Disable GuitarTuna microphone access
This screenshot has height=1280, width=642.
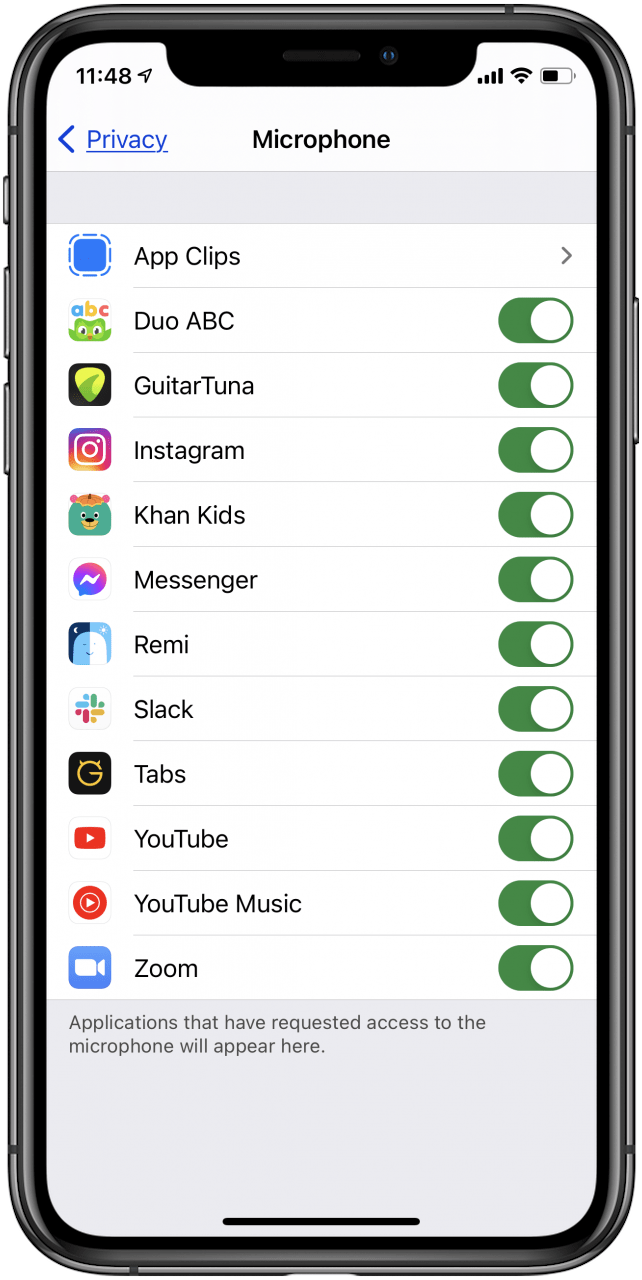[535, 386]
